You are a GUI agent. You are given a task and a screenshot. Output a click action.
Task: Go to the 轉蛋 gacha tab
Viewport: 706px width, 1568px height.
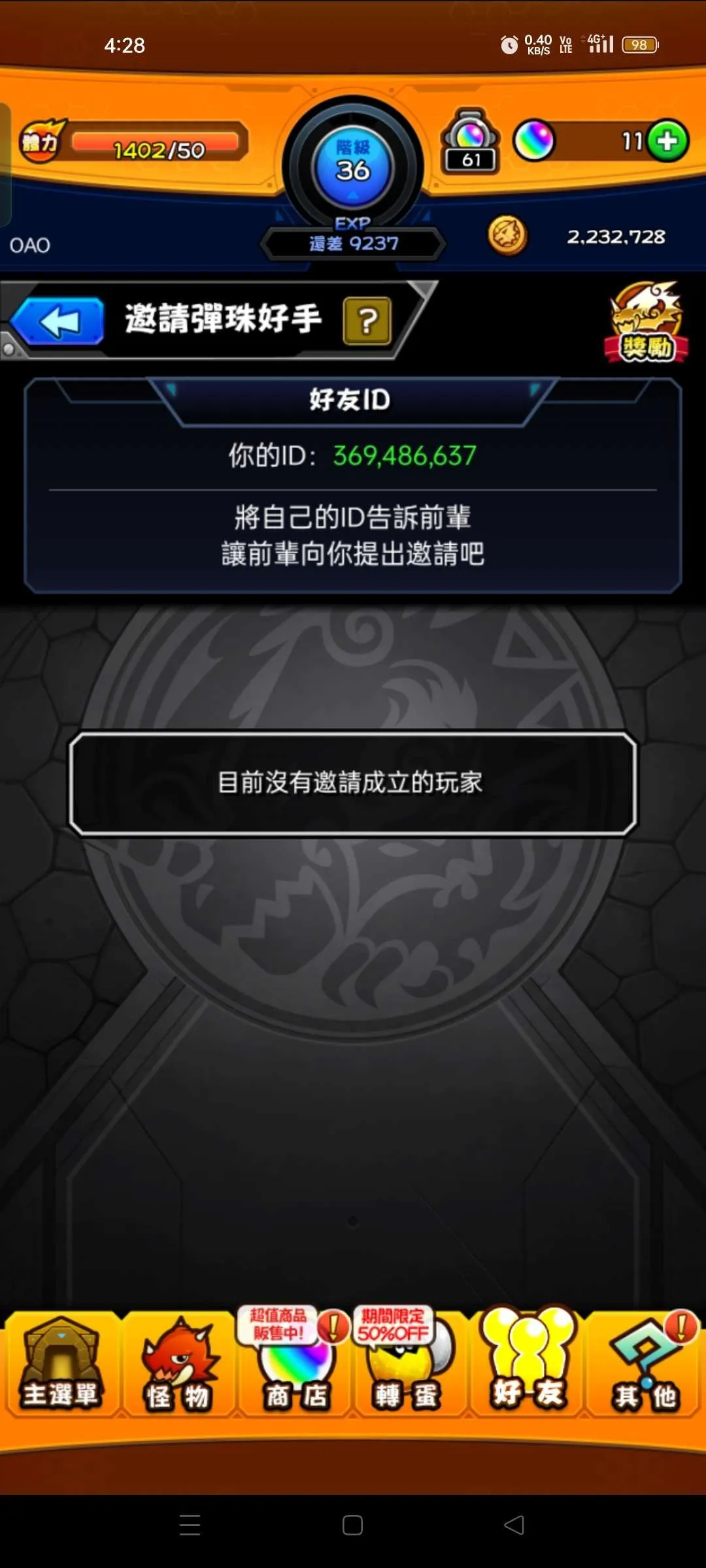point(407,1365)
